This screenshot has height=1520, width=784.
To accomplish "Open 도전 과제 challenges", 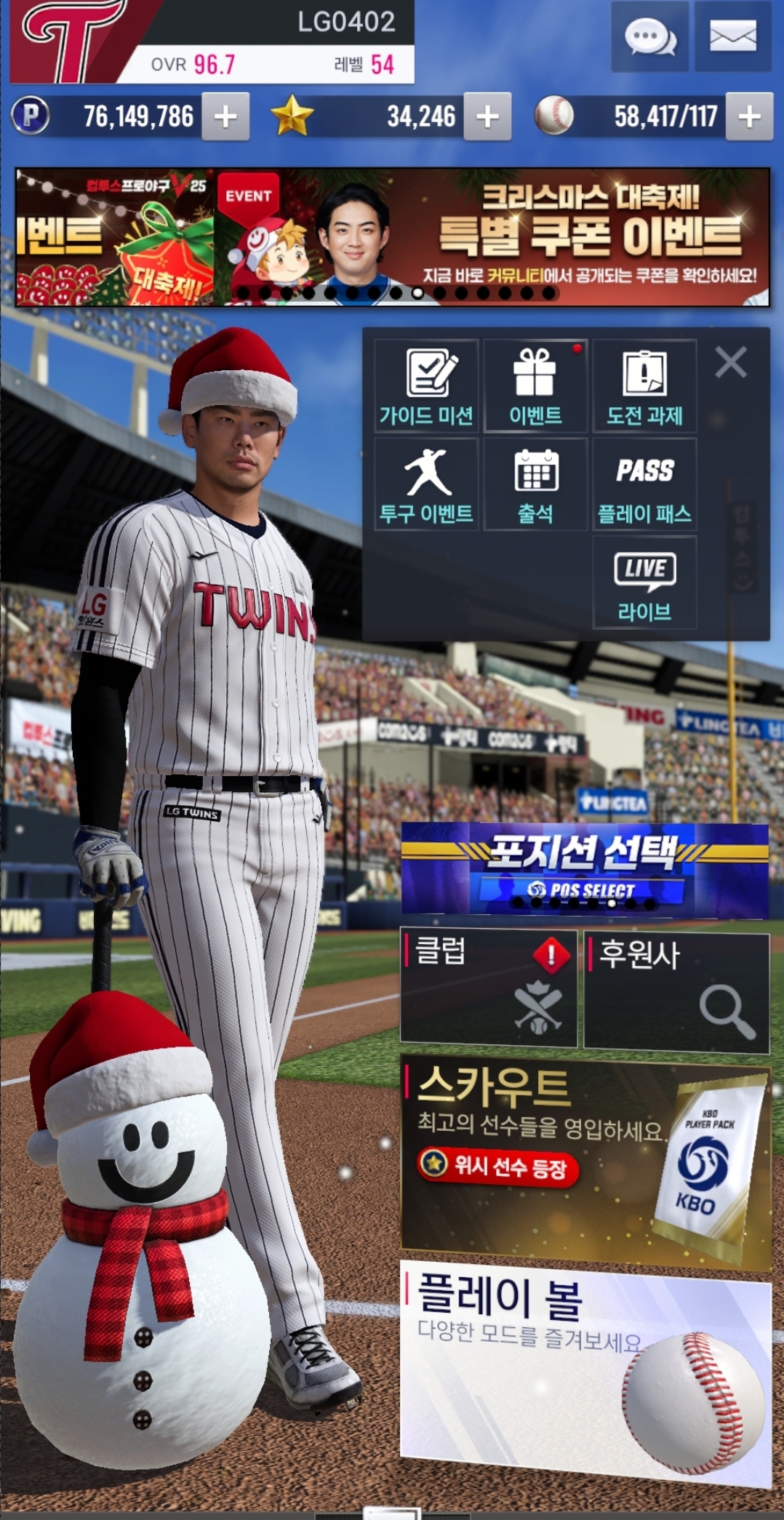I will [x=644, y=386].
